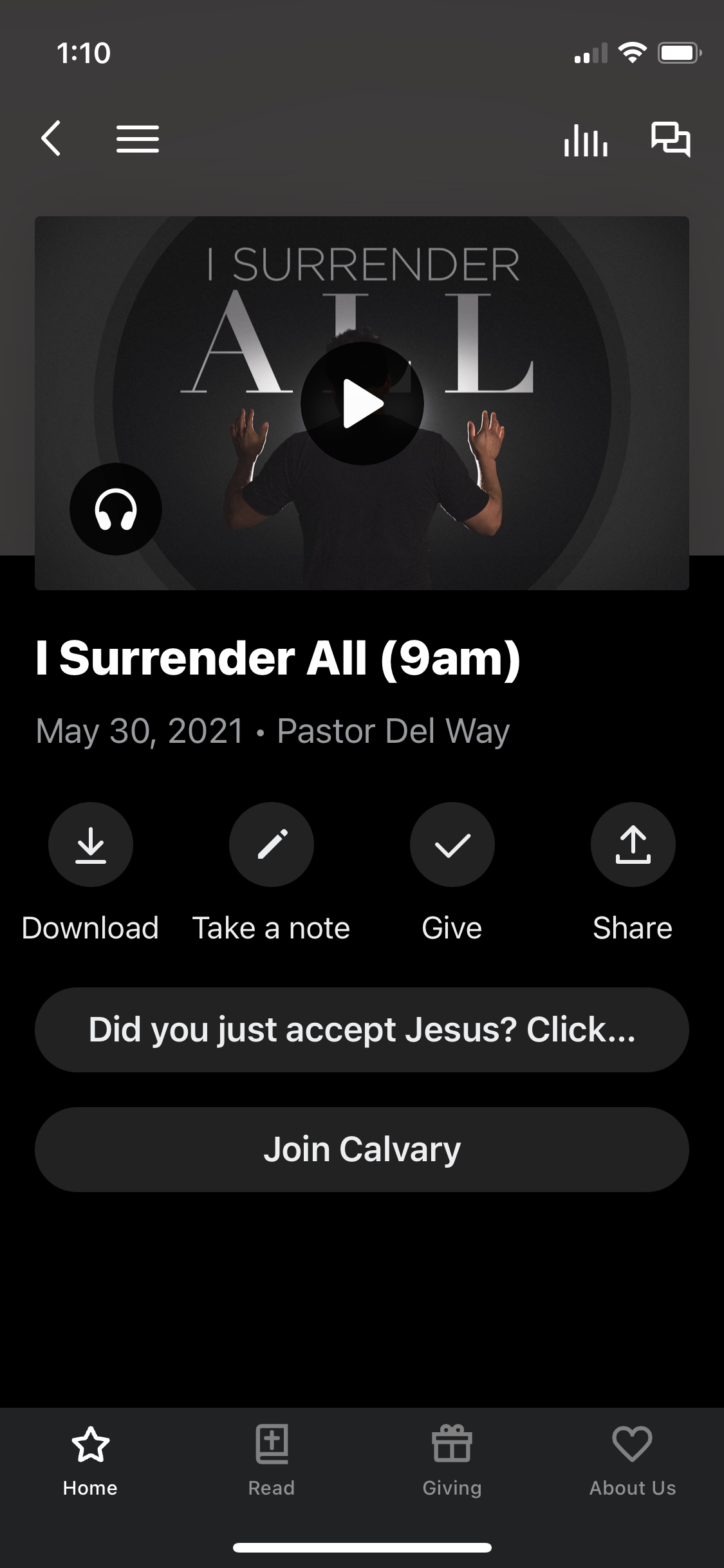Screen dimensions: 724x1568
Task: Share this sermon
Action: [633, 845]
